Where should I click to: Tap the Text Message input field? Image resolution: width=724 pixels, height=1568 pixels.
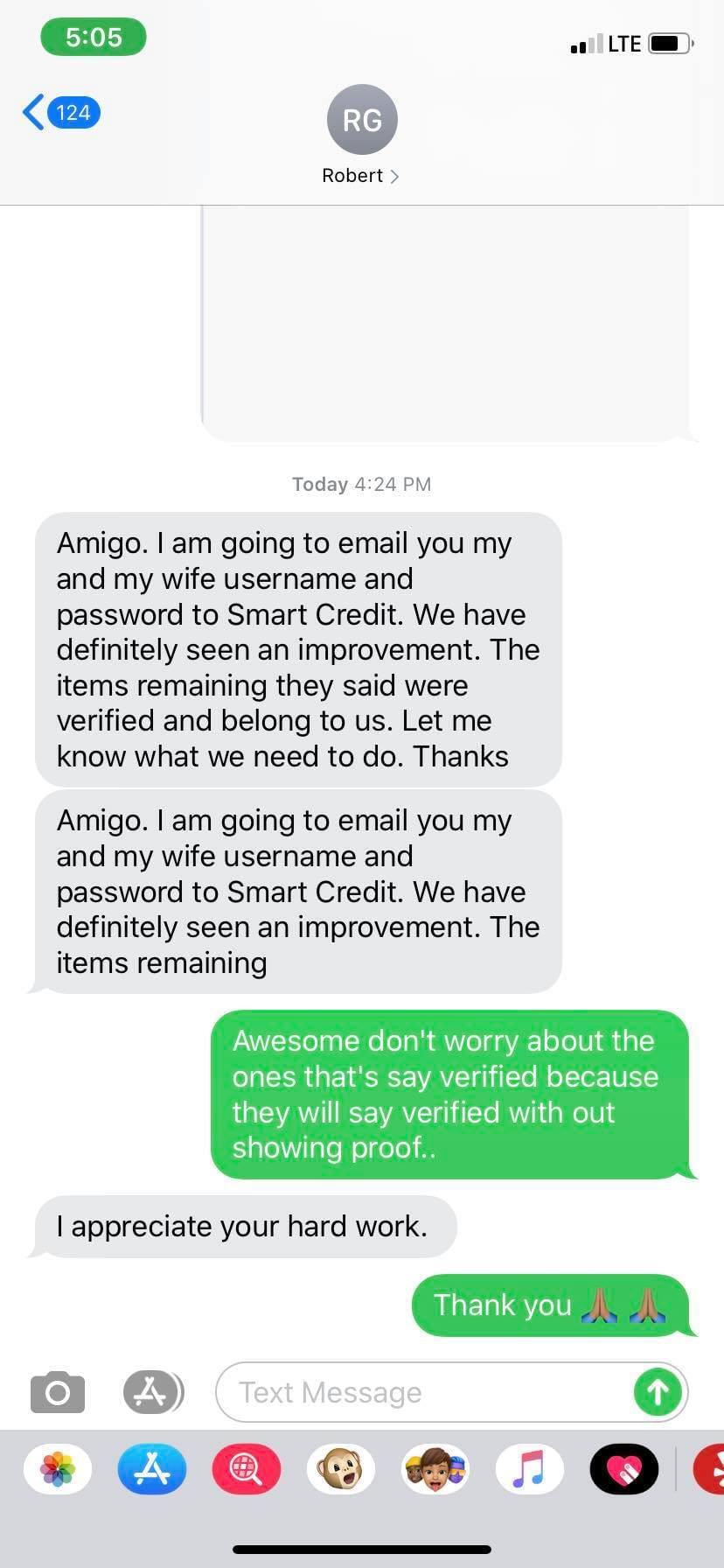(423, 1392)
